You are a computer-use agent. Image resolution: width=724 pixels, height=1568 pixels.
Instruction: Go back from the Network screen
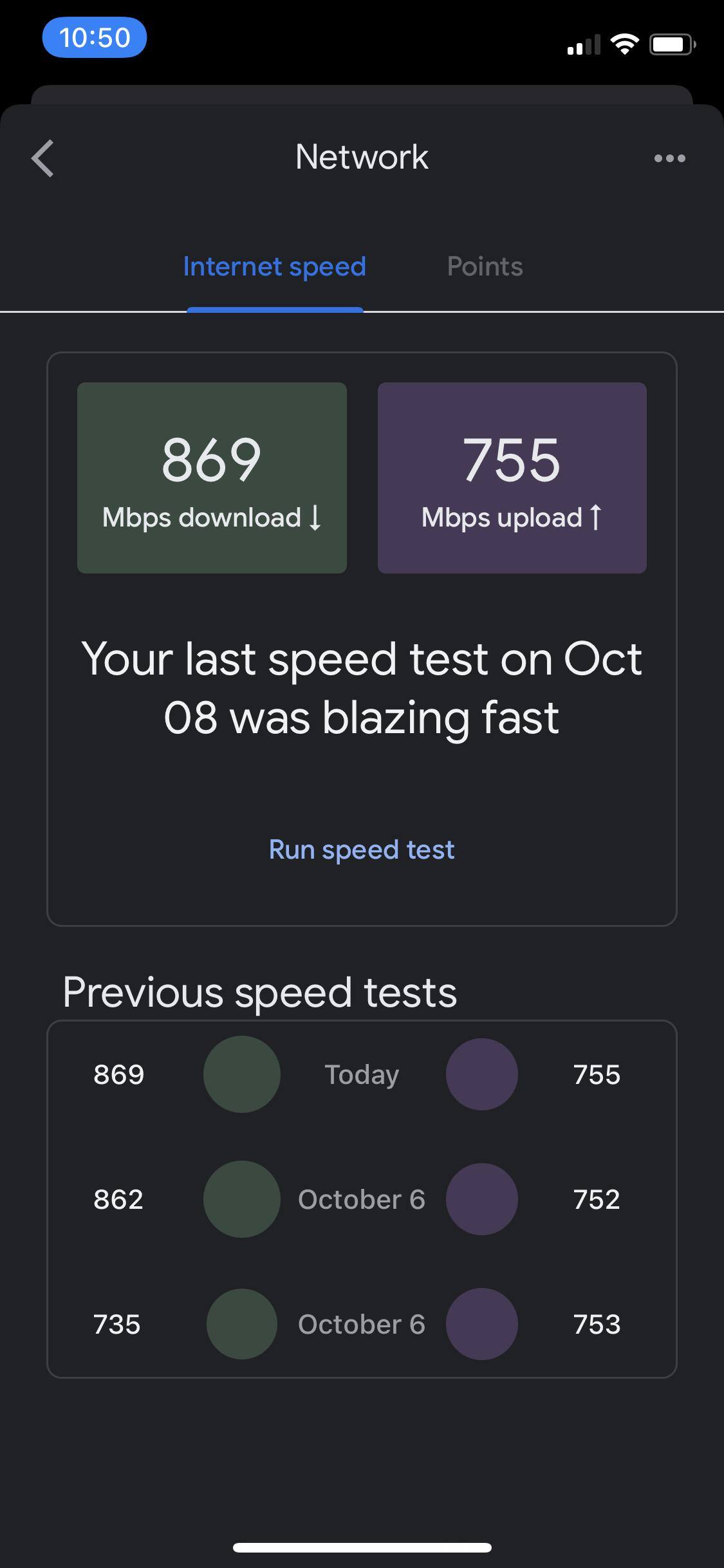point(42,158)
